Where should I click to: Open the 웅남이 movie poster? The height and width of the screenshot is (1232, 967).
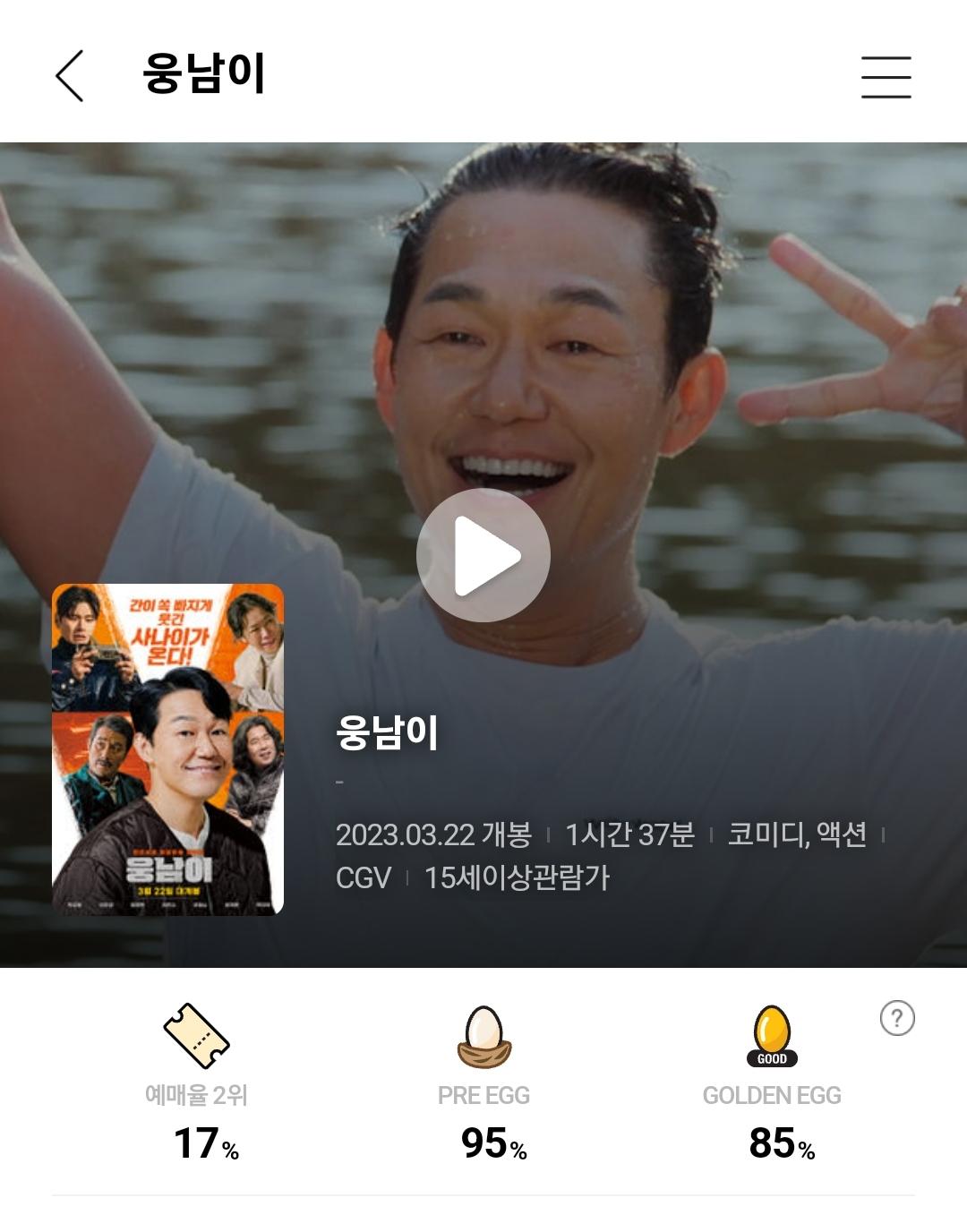167,749
